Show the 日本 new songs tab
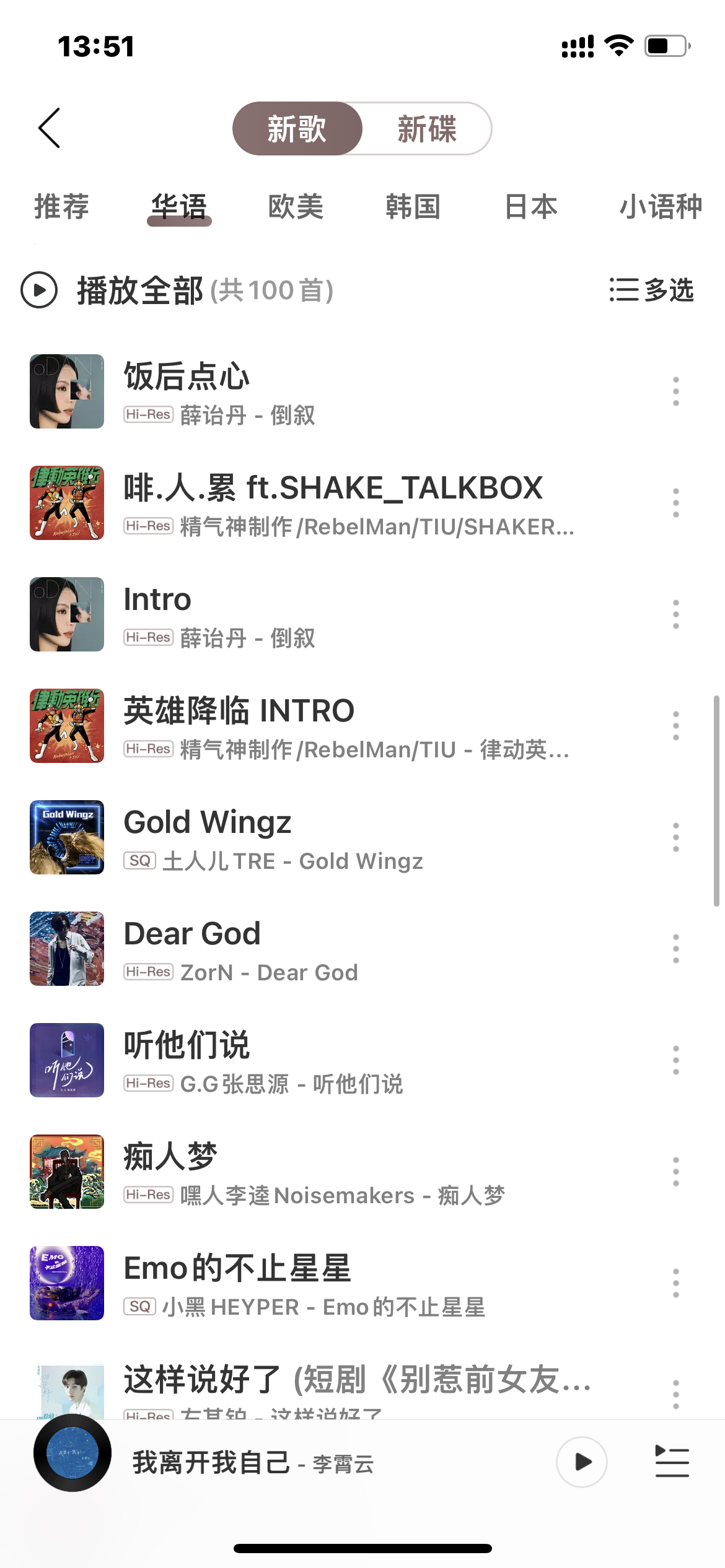The width and height of the screenshot is (725, 1568). (x=530, y=207)
